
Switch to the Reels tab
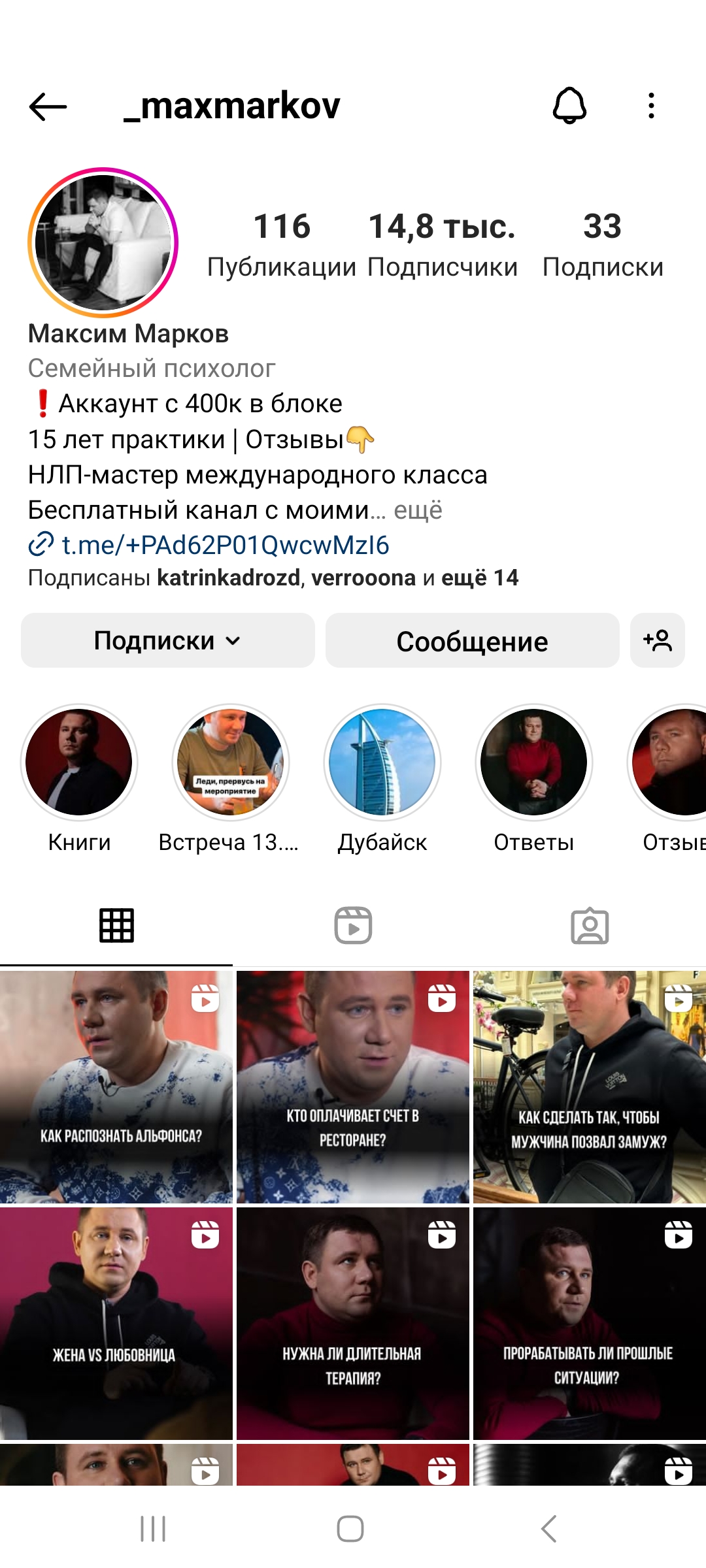(x=353, y=926)
